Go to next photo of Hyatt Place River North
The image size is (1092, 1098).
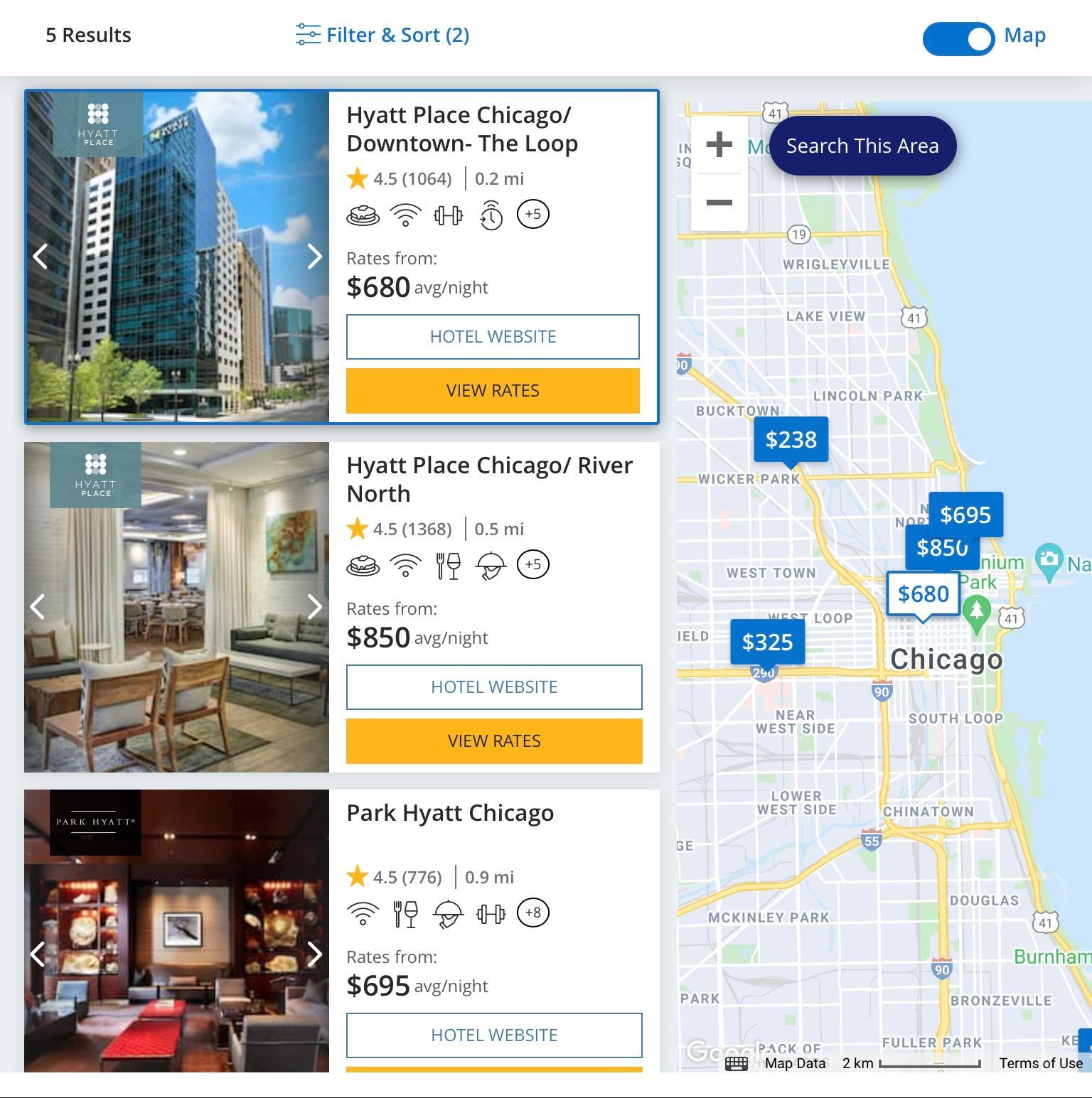tap(314, 607)
